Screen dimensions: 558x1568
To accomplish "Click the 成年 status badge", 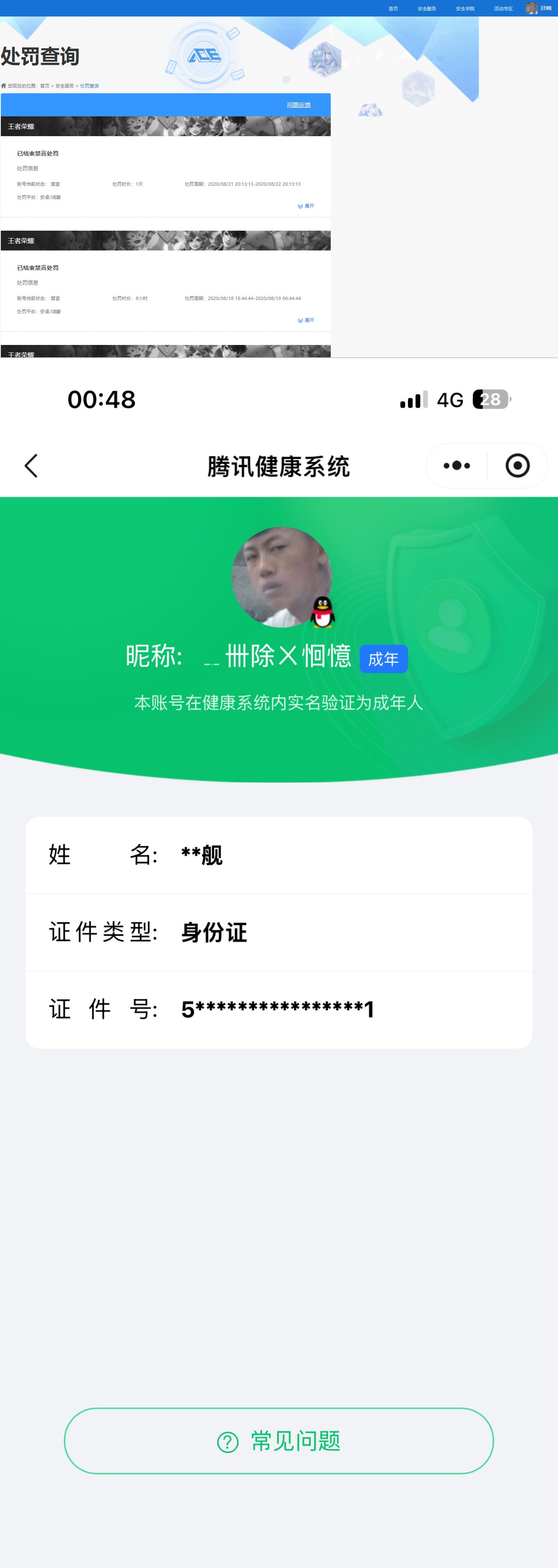I will (x=384, y=658).
